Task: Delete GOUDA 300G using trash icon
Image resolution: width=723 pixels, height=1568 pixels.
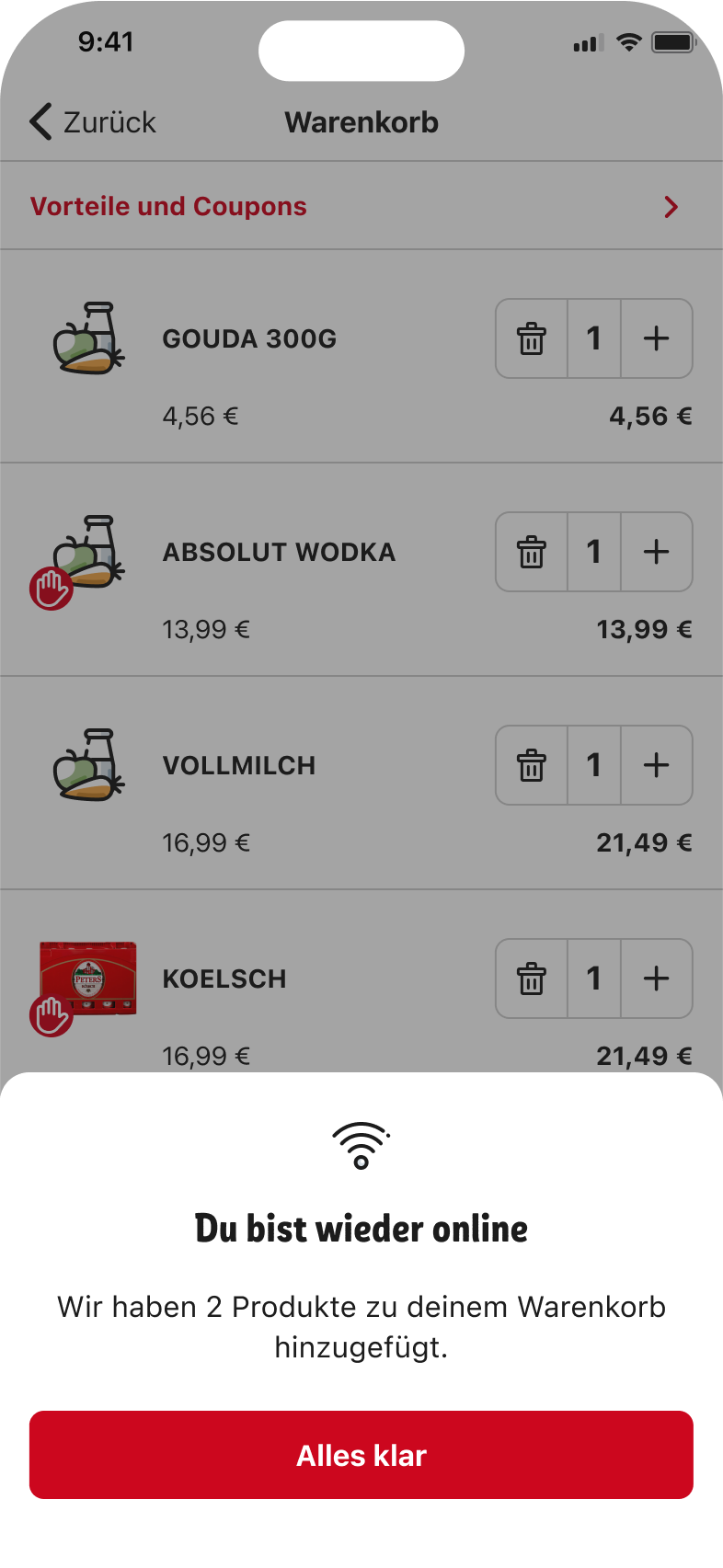Action: click(x=531, y=338)
